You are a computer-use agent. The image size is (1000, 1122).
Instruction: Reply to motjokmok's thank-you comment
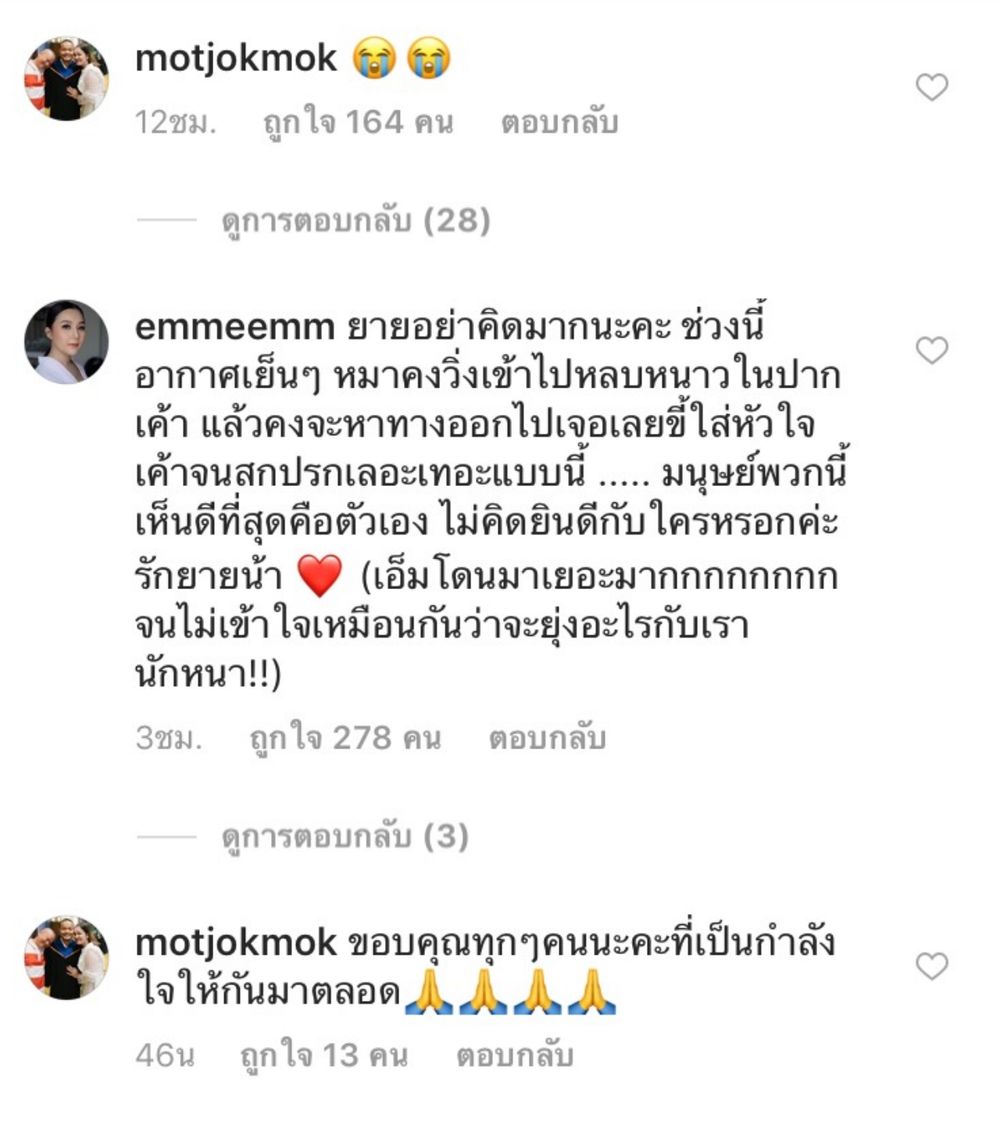coord(515,1056)
